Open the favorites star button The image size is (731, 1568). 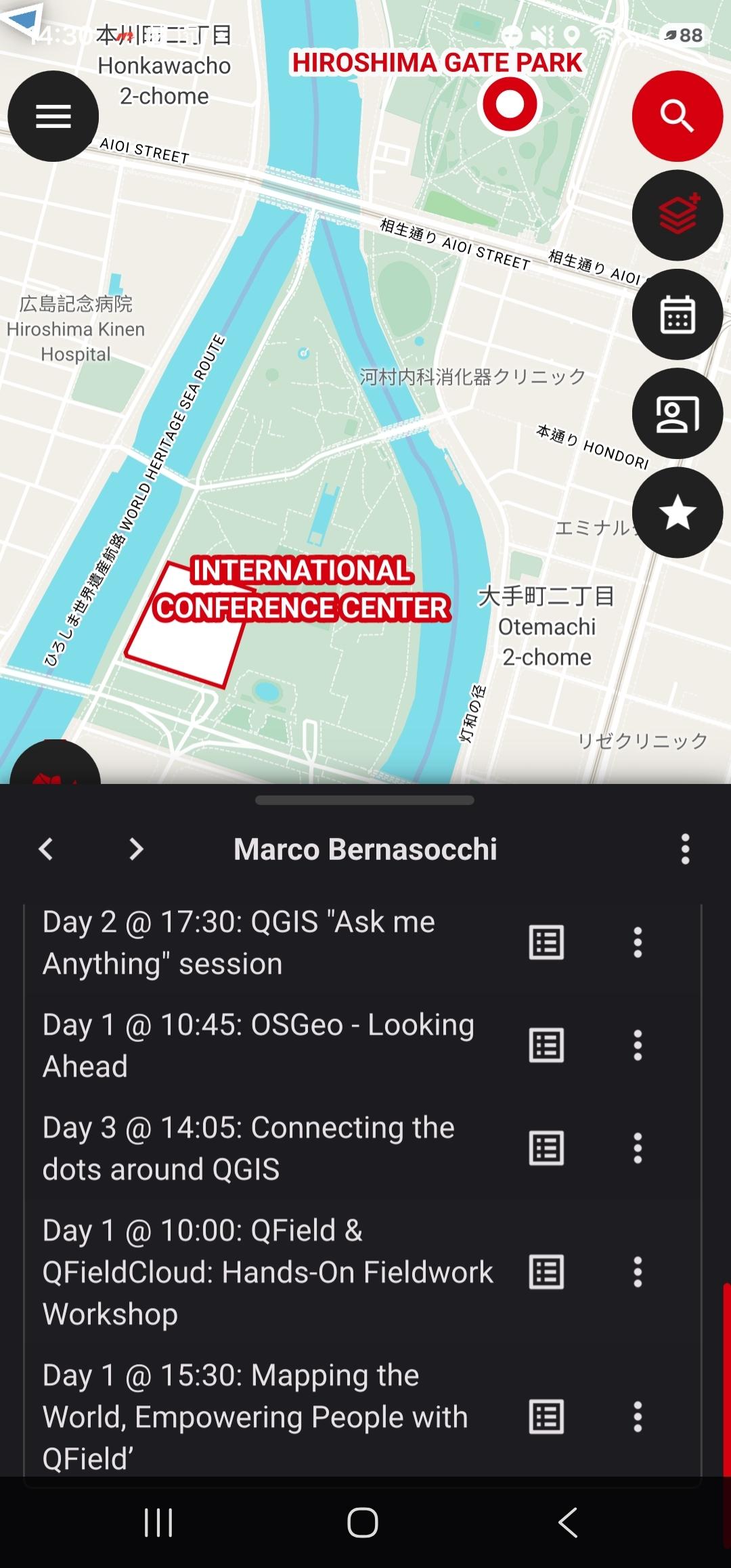(678, 513)
